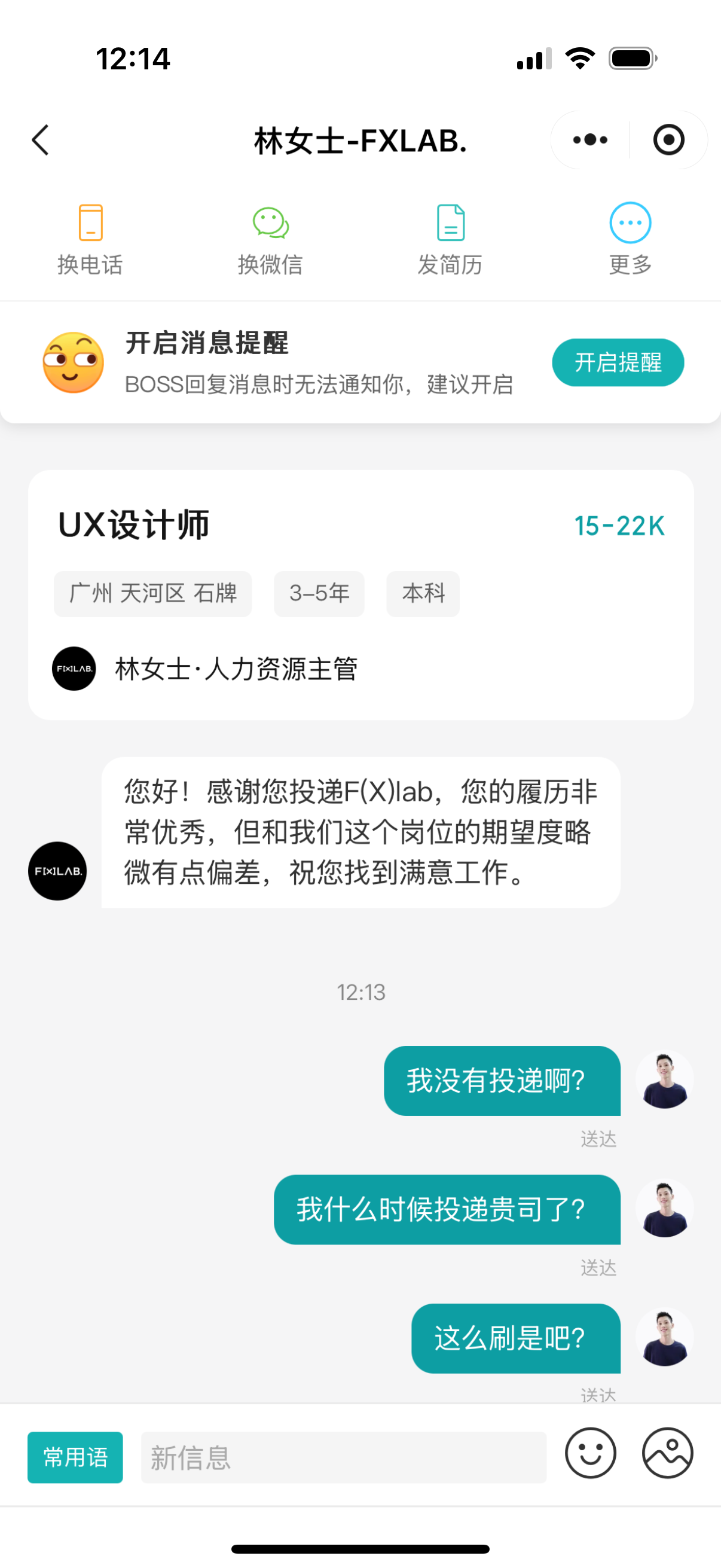The image size is (721, 1568).
Task: Close the mini program with the circle icon
Action: [x=668, y=140]
